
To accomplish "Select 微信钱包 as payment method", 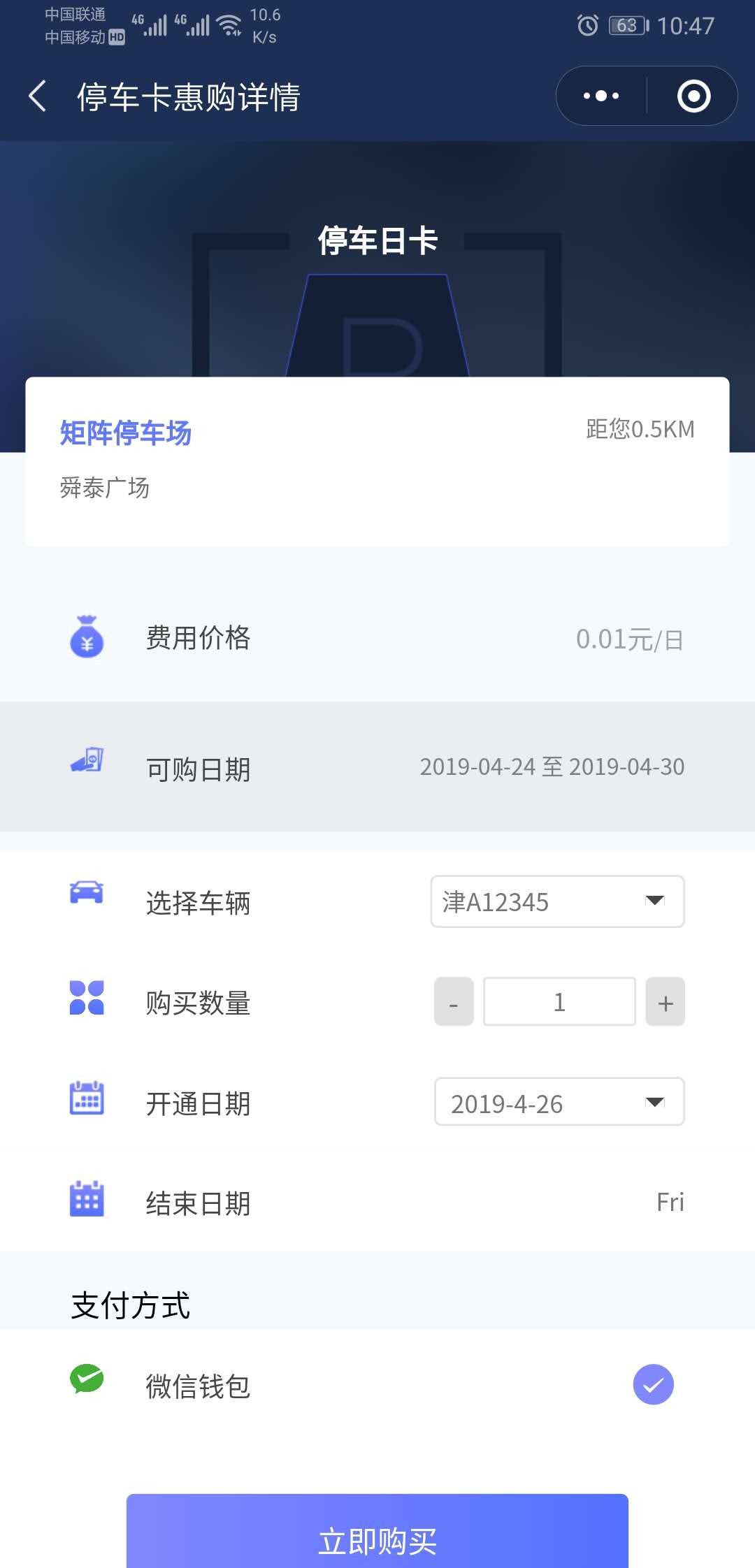I will click(653, 1384).
